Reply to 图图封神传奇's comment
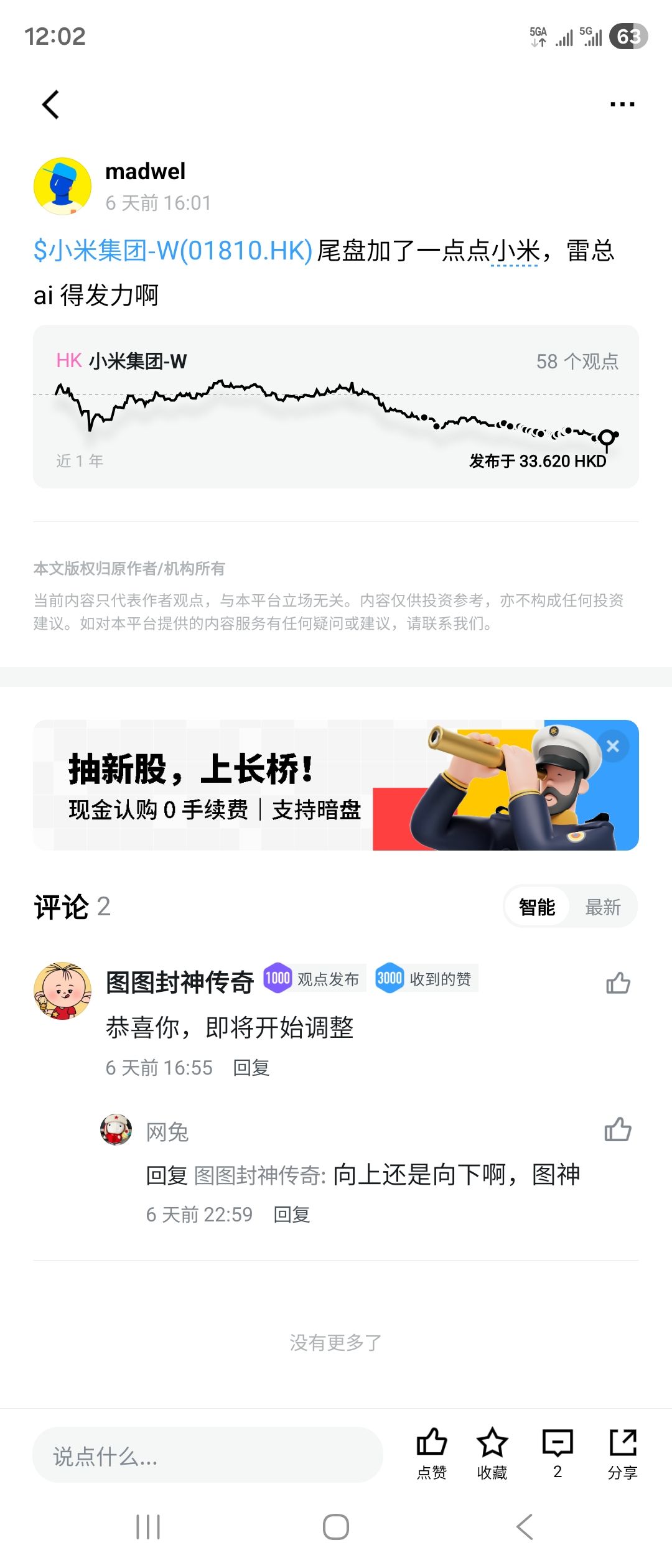The height and width of the screenshot is (1568, 672). pos(251,1068)
